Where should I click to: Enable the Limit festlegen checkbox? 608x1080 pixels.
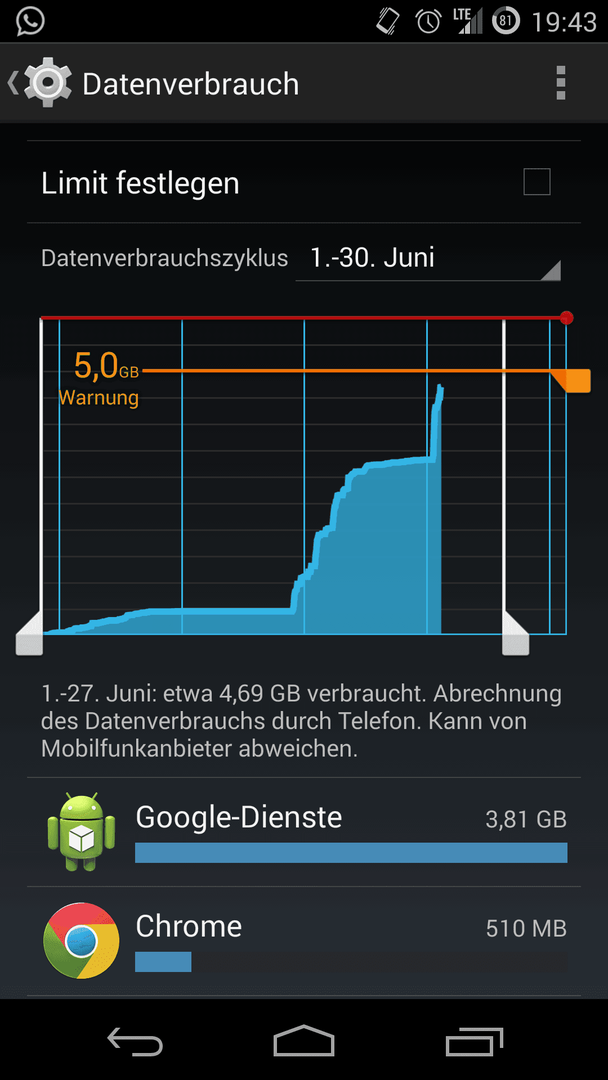point(536,183)
